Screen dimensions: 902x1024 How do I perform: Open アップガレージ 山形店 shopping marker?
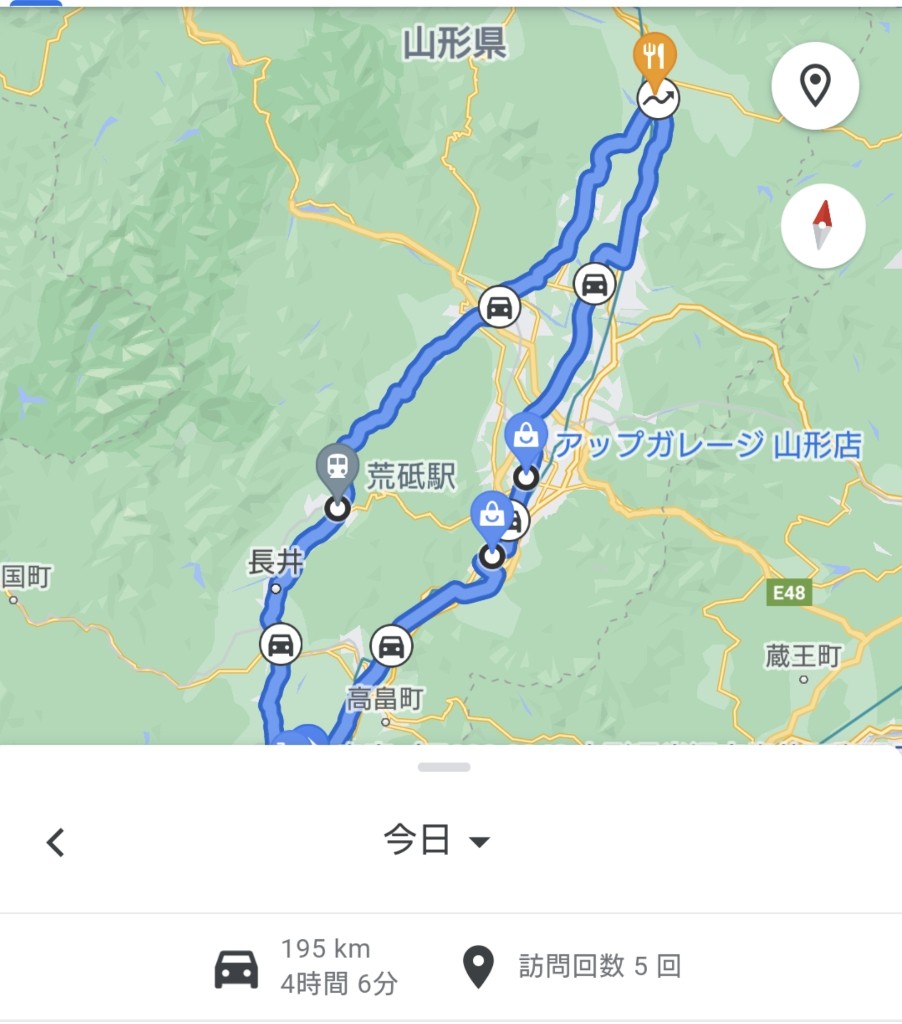tap(525, 437)
